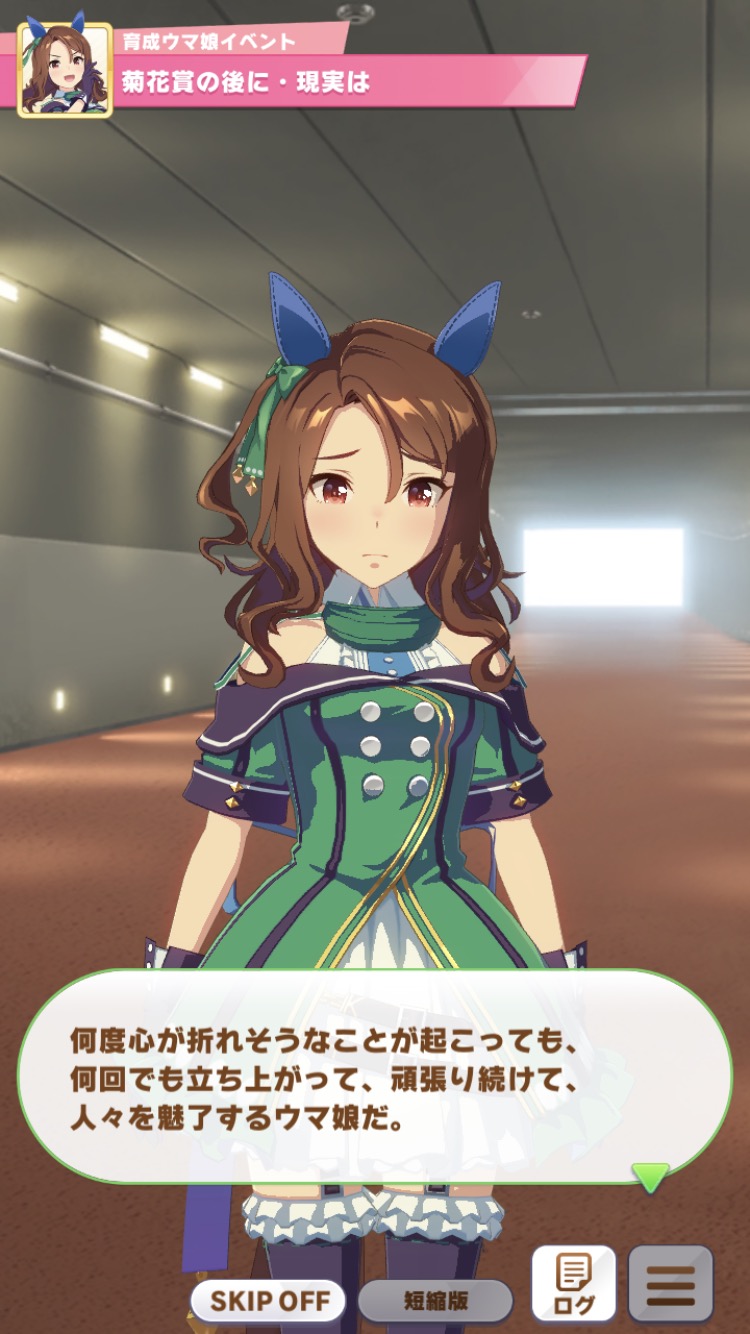This screenshot has height=1334, width=750.
Task: Toggle the SKIP OFF button
Action: pyautogui.click(x=267, y=1301)
